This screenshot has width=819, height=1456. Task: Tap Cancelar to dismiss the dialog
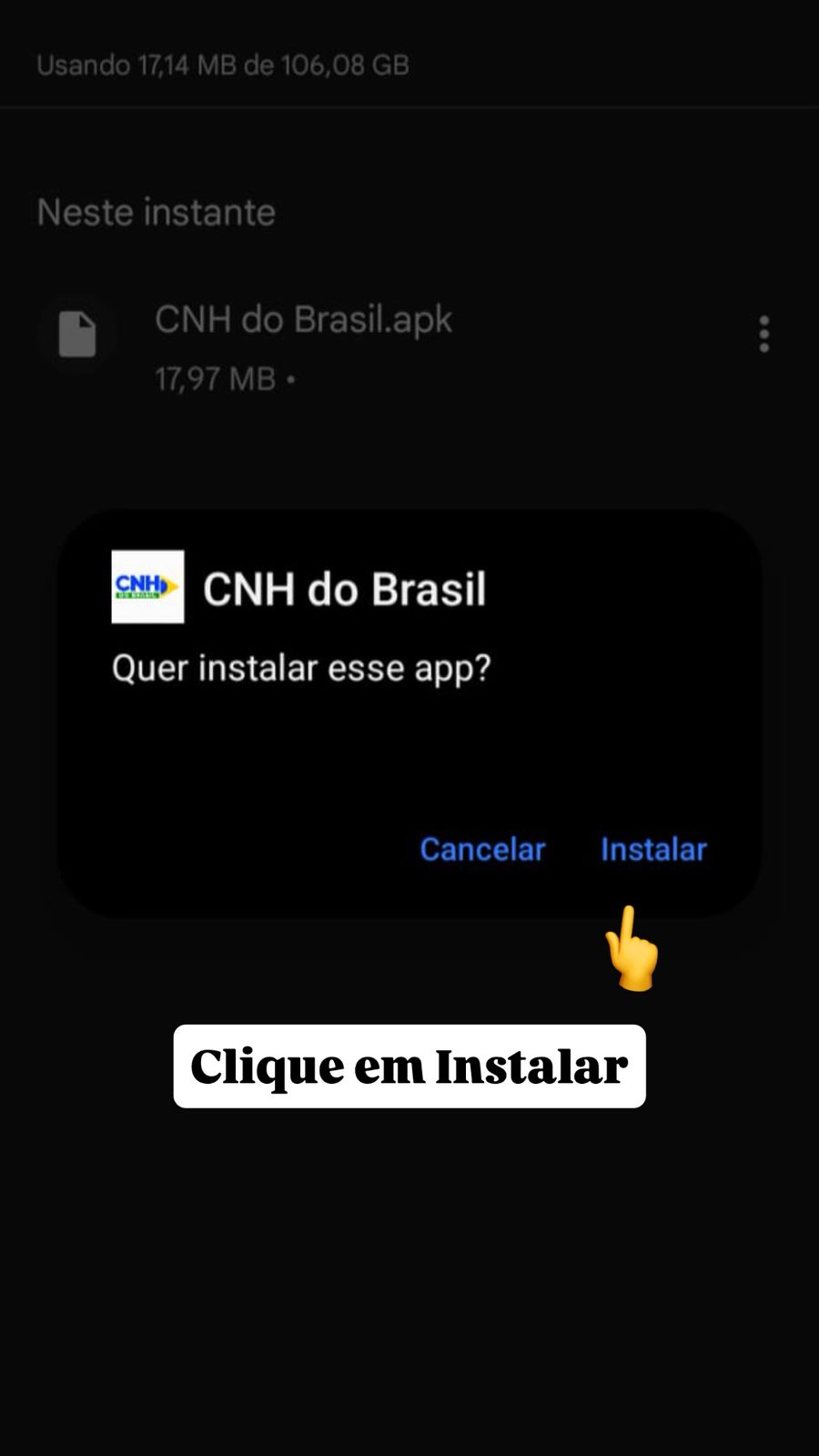(482, 849)
